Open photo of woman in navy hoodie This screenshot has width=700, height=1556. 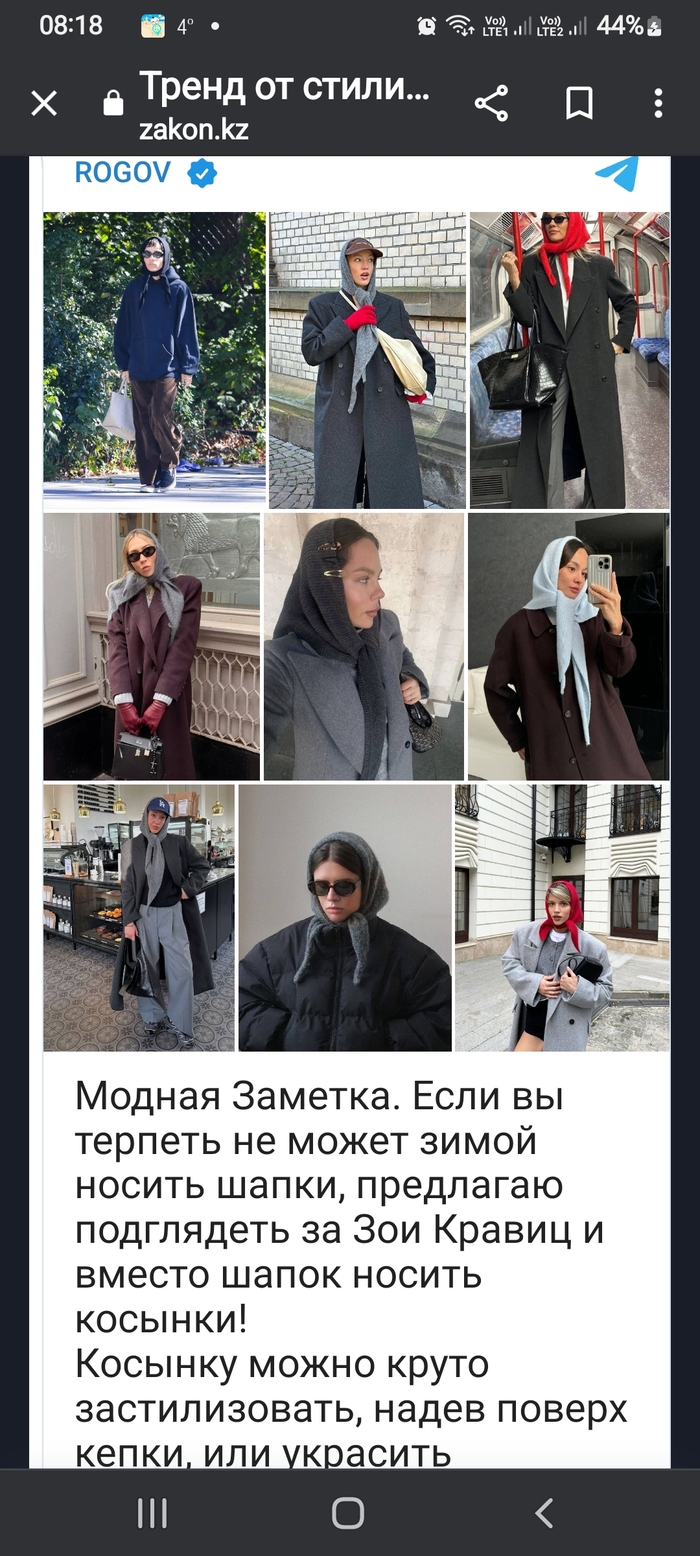[x=154, y=360]
